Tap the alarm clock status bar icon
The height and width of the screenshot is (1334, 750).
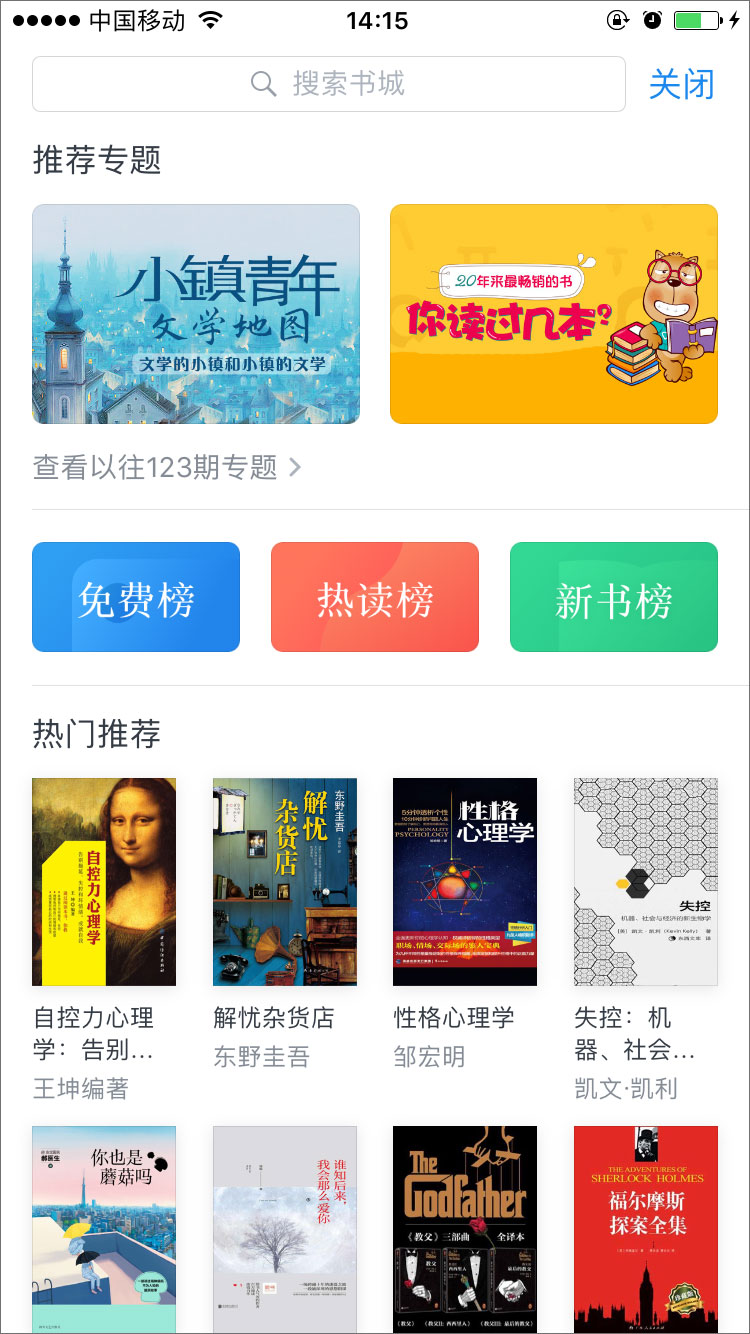point(651,19)
